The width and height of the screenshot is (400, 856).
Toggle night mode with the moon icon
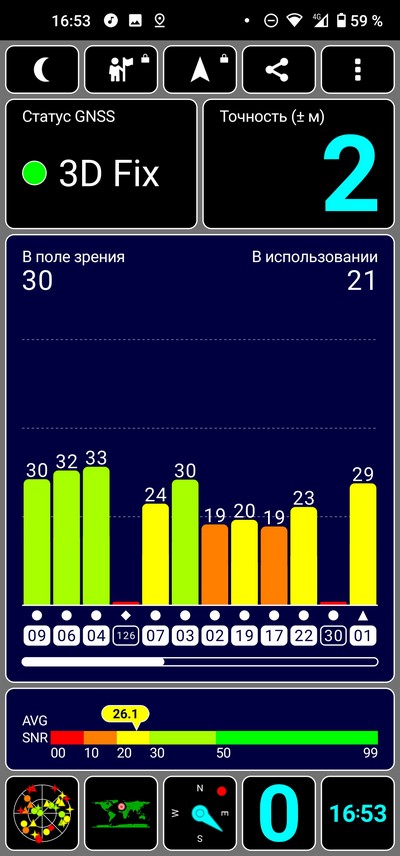(x=42, y=70)
